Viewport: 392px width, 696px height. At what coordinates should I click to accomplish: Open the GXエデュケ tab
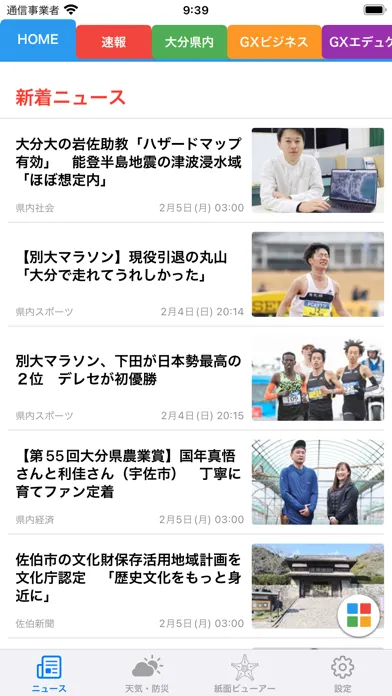click(x=357, y=42)
